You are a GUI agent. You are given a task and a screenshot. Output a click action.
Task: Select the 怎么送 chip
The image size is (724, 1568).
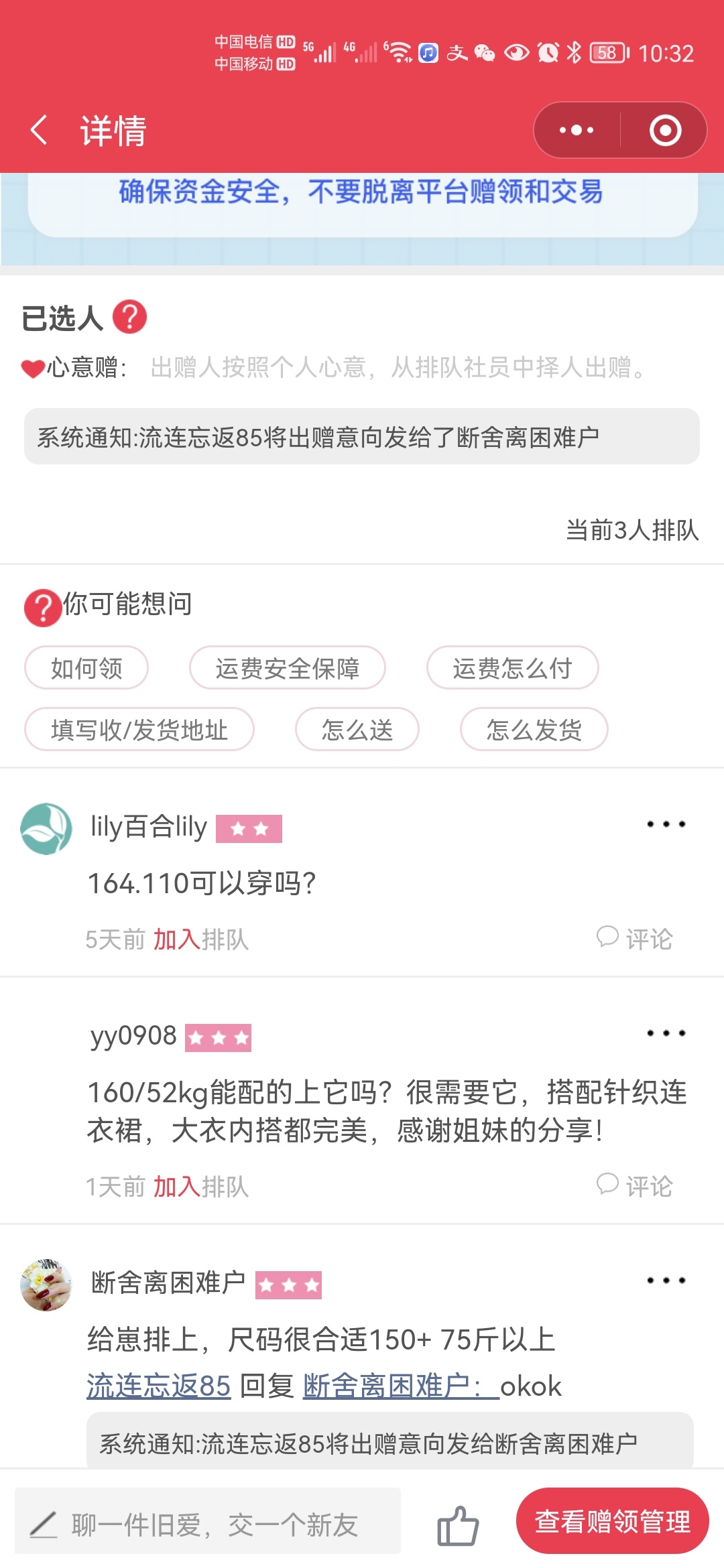pyautogui.click(x=357, y=730)
